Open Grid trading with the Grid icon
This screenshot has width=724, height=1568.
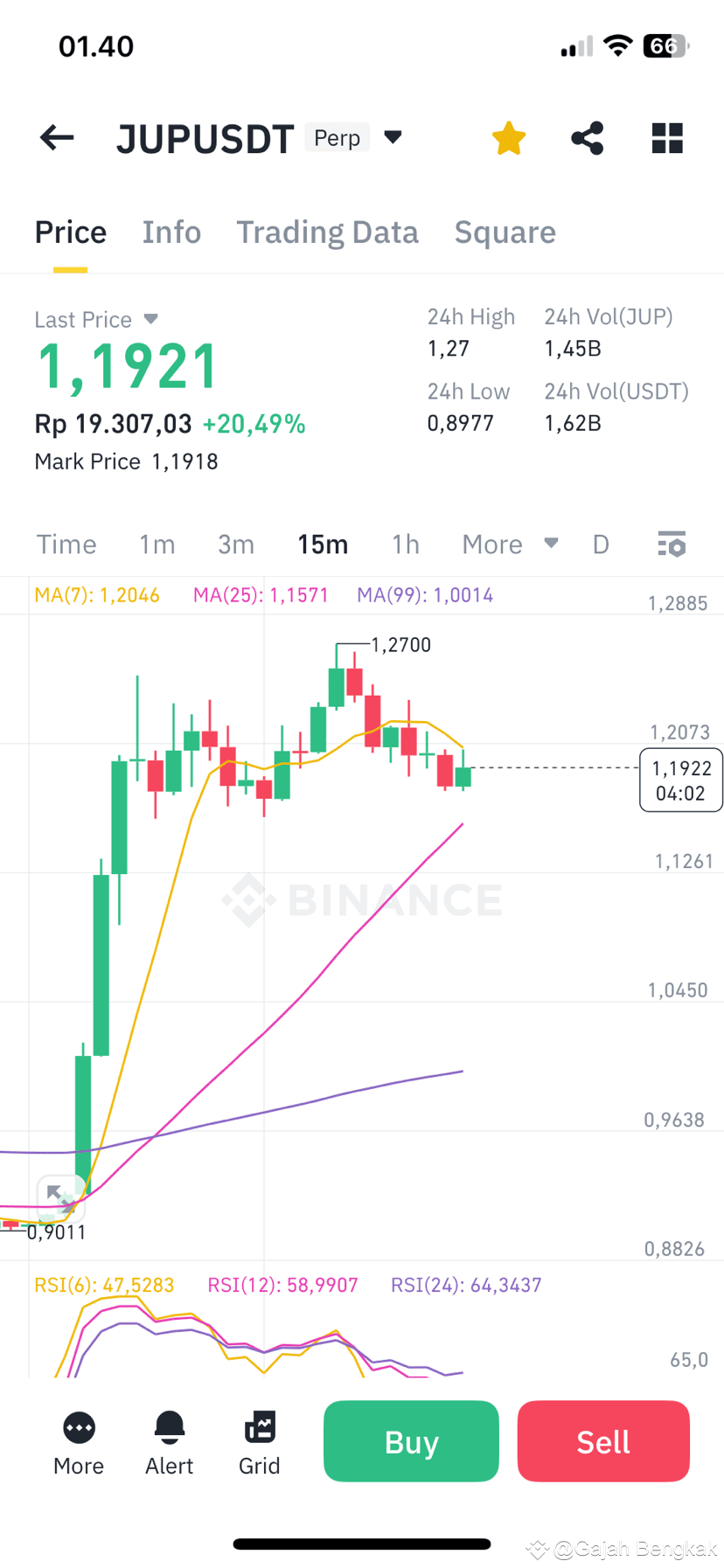[x=259, y=1441]
